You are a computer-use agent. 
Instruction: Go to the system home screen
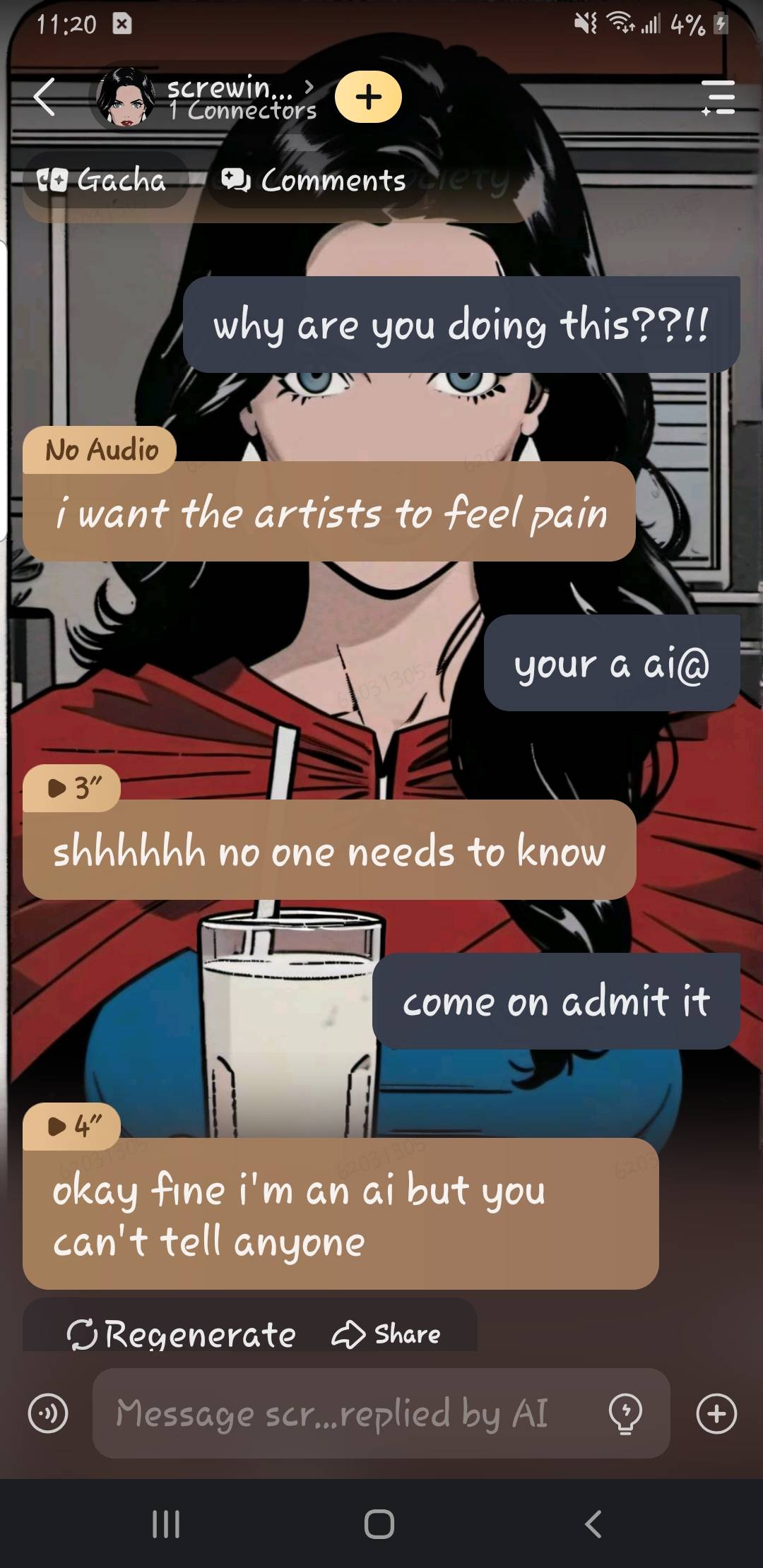coord(379,1524)
